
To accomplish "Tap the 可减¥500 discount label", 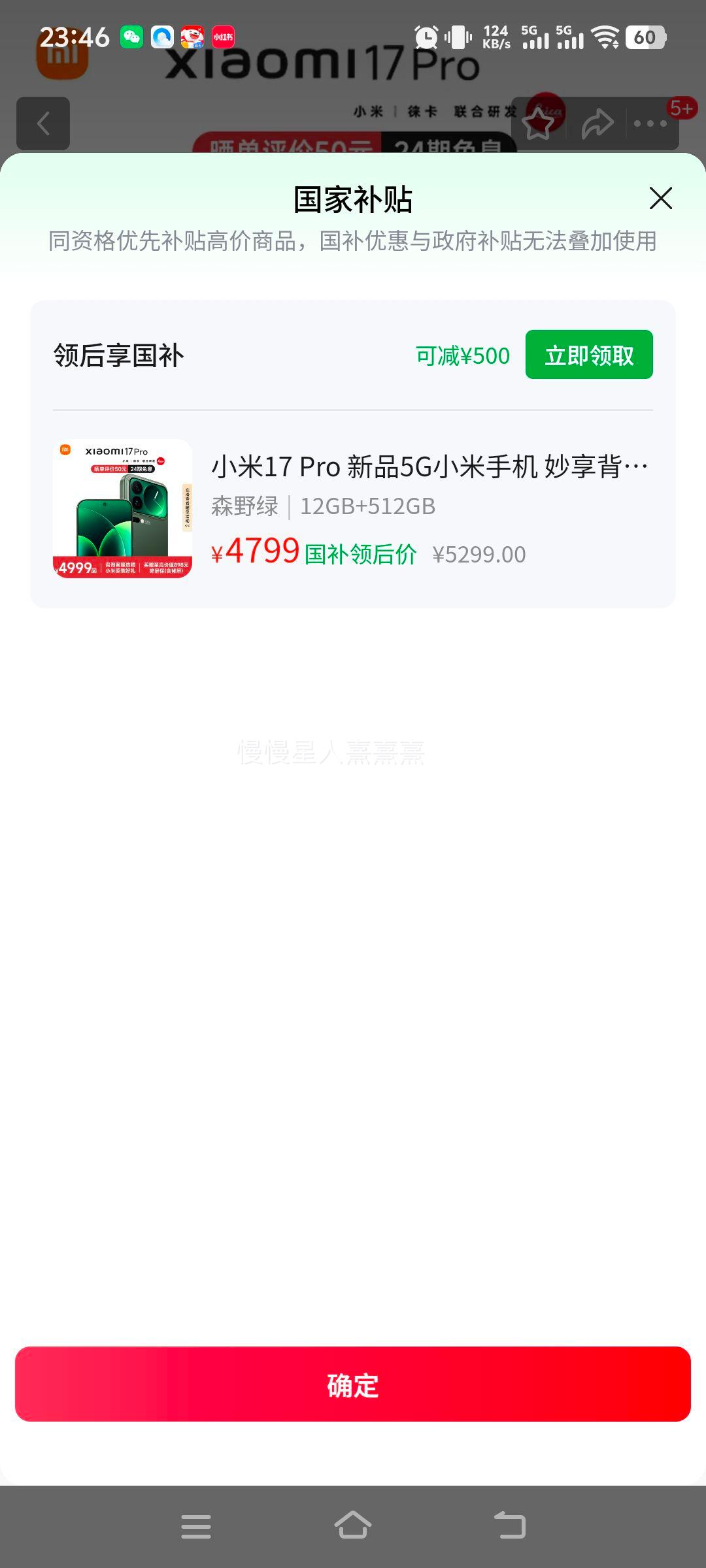I will click(x=462, y=355).
